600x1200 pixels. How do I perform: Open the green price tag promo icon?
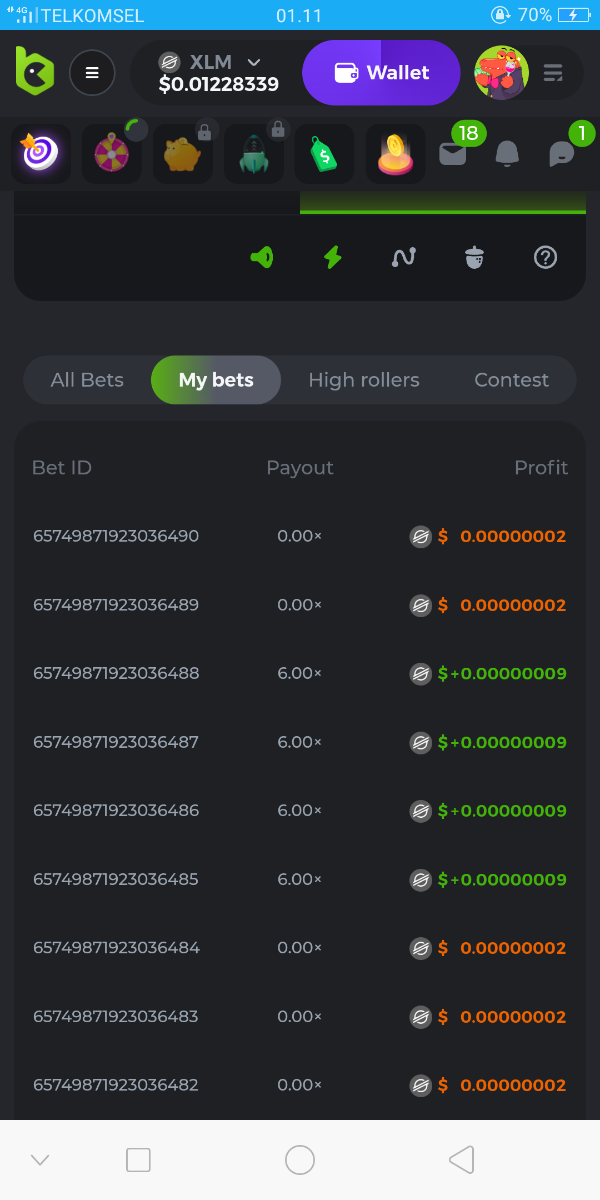[x=324, y=153]
